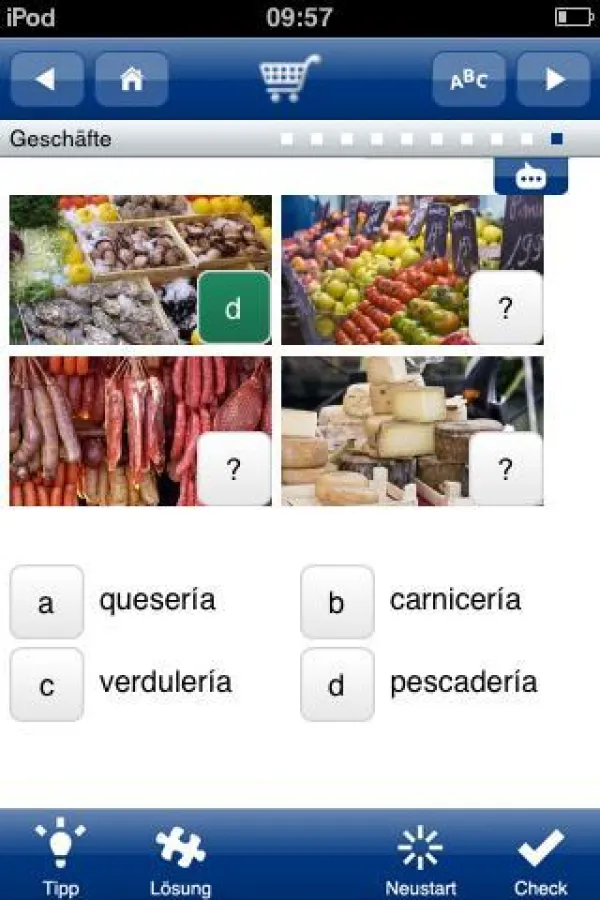This screenshot has height=900, width=600.
Task: Open the home screen icon
Action: coord(132,80)
